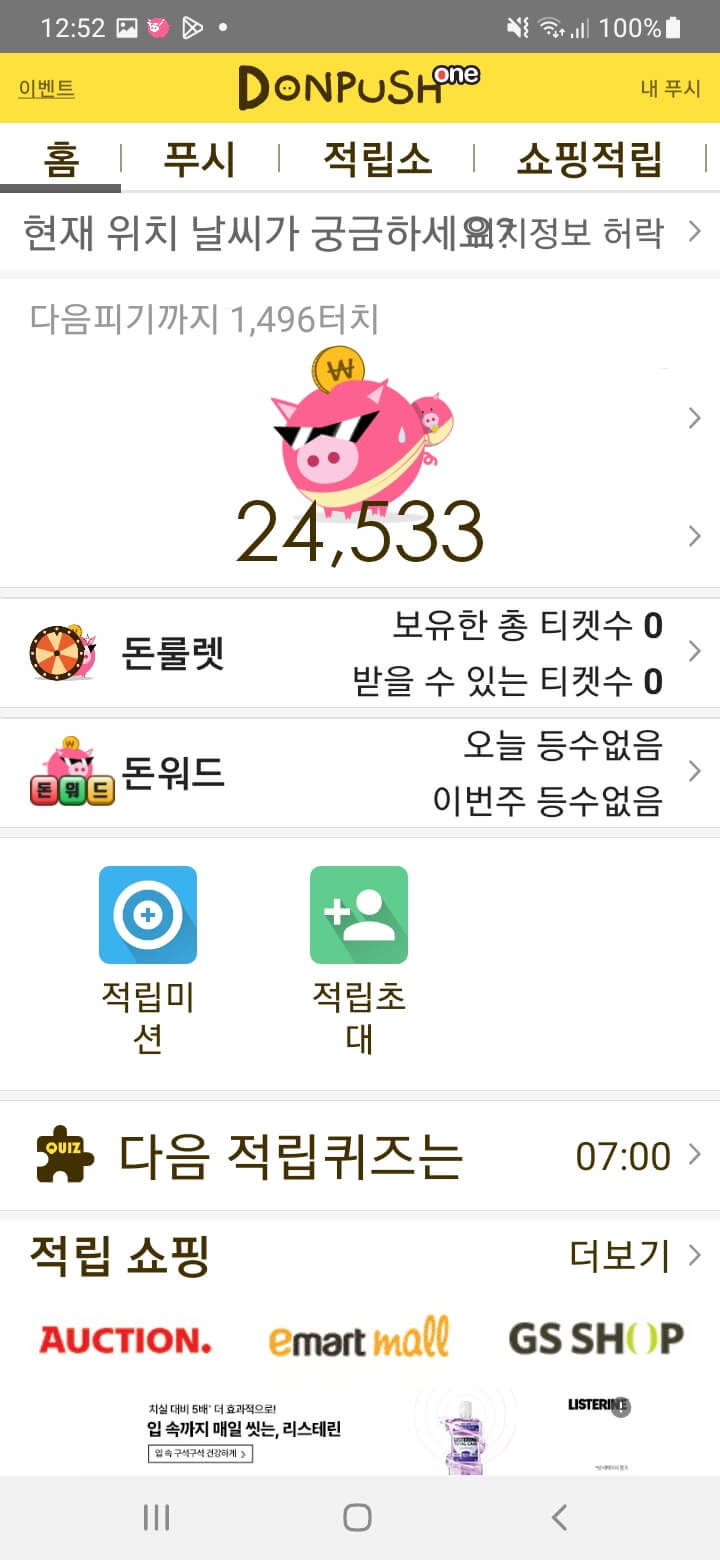Open the emart mall shop

(x=359, y=1339)
